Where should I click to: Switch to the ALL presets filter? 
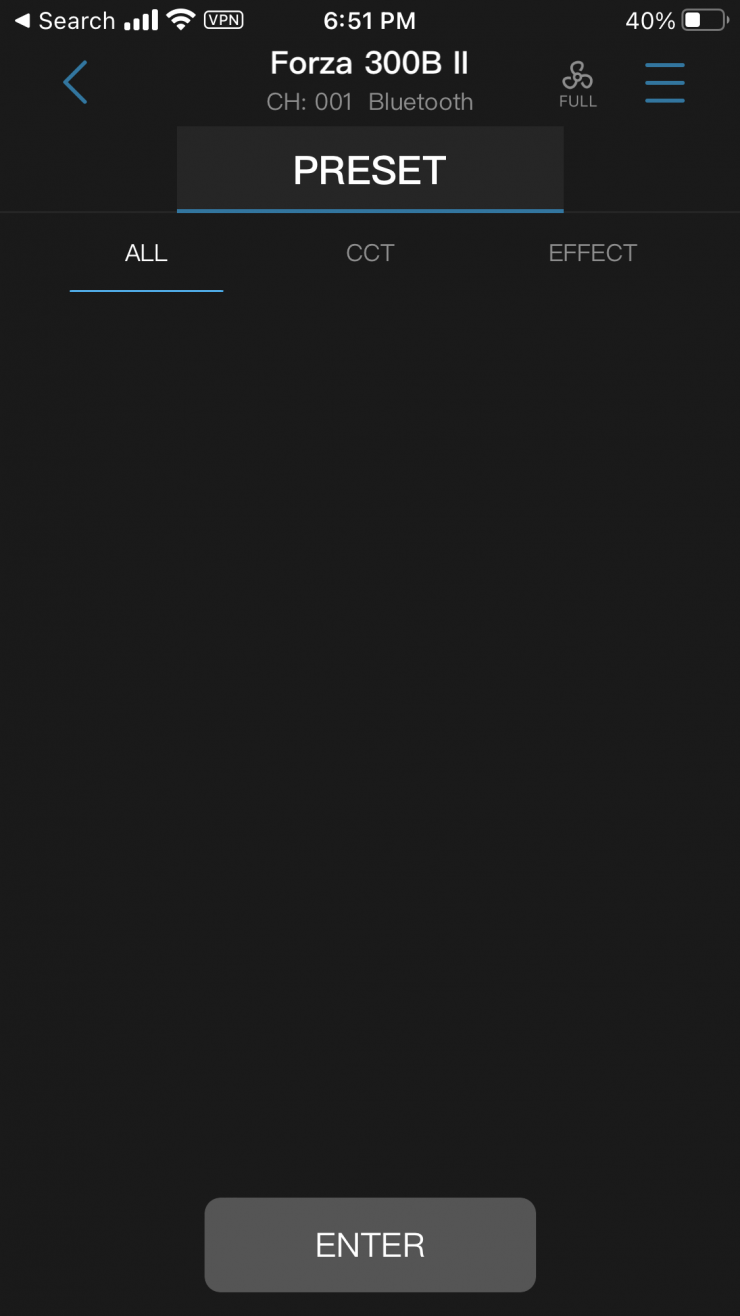tap(146, 254)
